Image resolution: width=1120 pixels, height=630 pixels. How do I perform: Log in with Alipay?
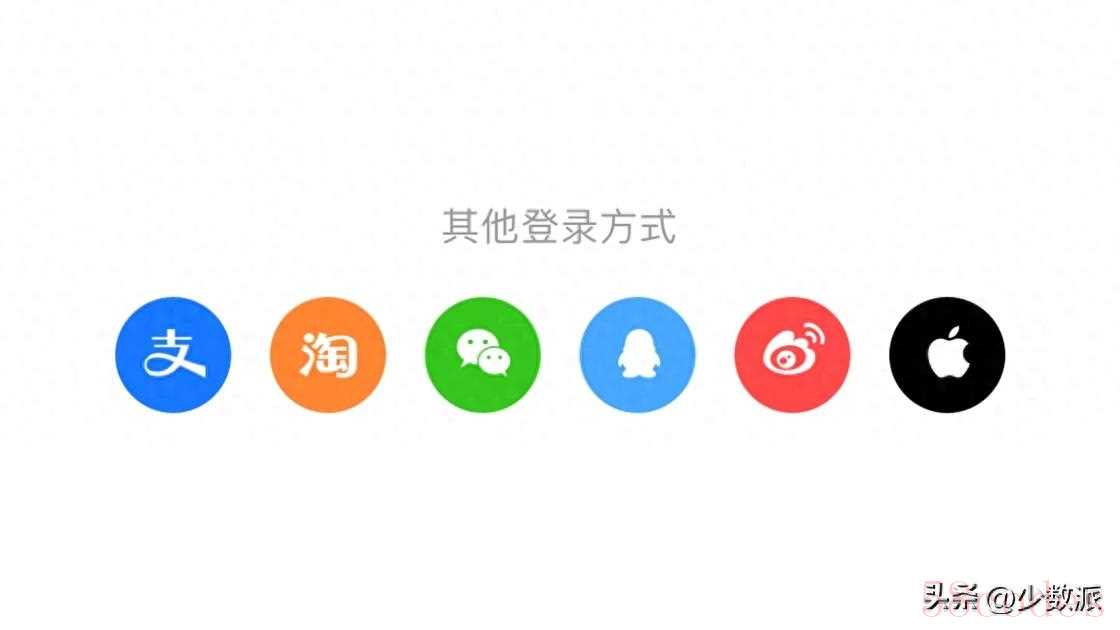tap(172, 355)
